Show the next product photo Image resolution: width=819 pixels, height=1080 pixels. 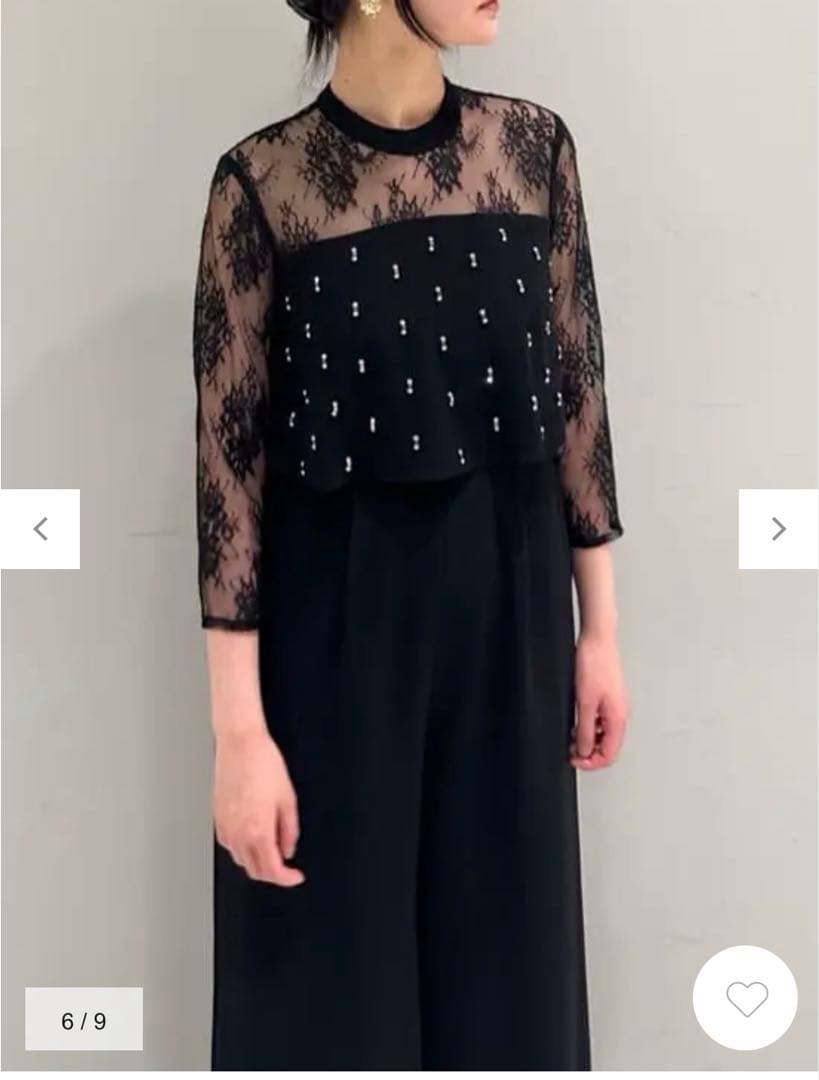click(778, 529)
